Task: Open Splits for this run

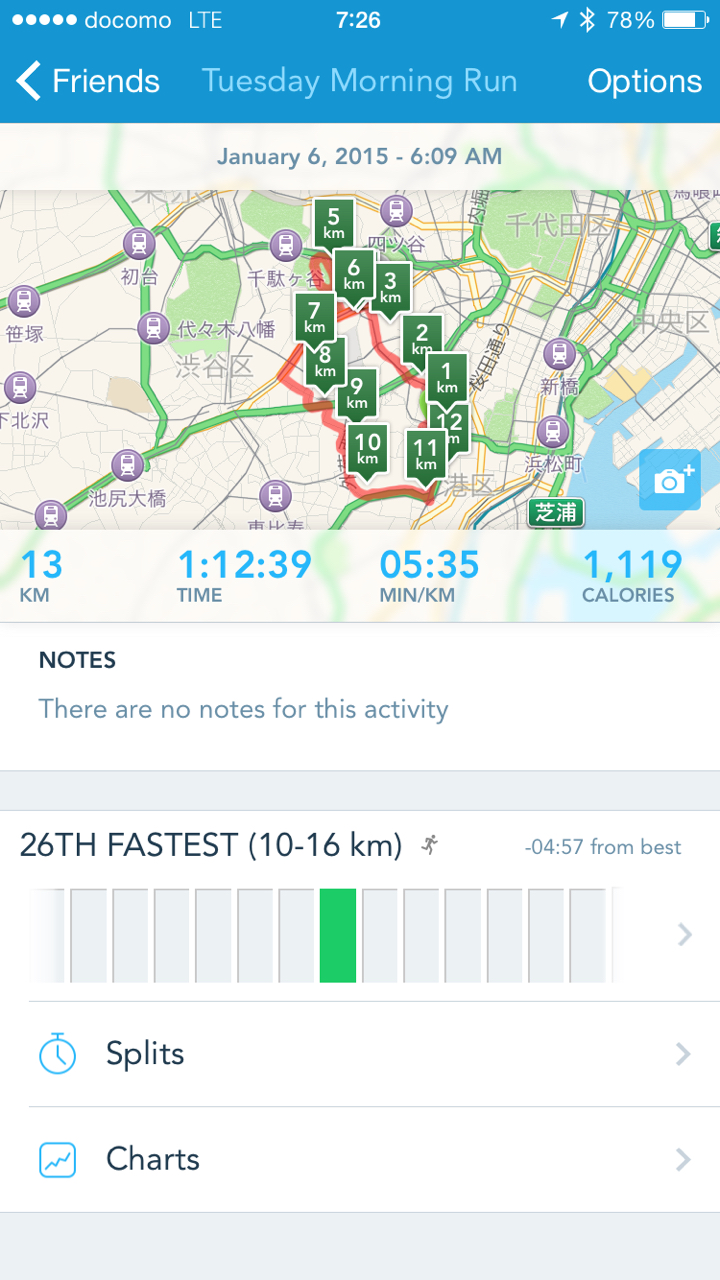Action: tap(360, 1054)
